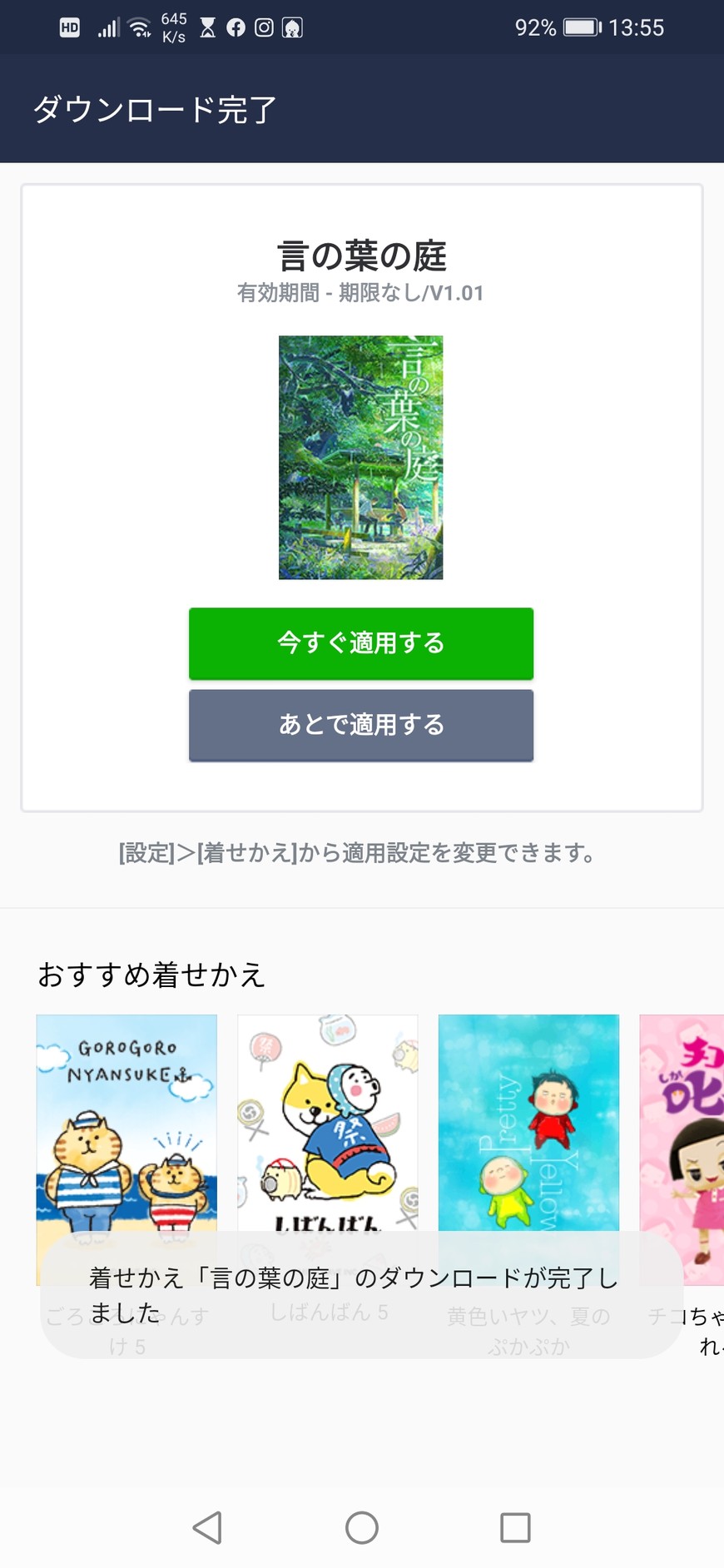Open the pink チコちゃん theme card
The height and width of the screenshot is (1568, 724).
pos(682,1124)
